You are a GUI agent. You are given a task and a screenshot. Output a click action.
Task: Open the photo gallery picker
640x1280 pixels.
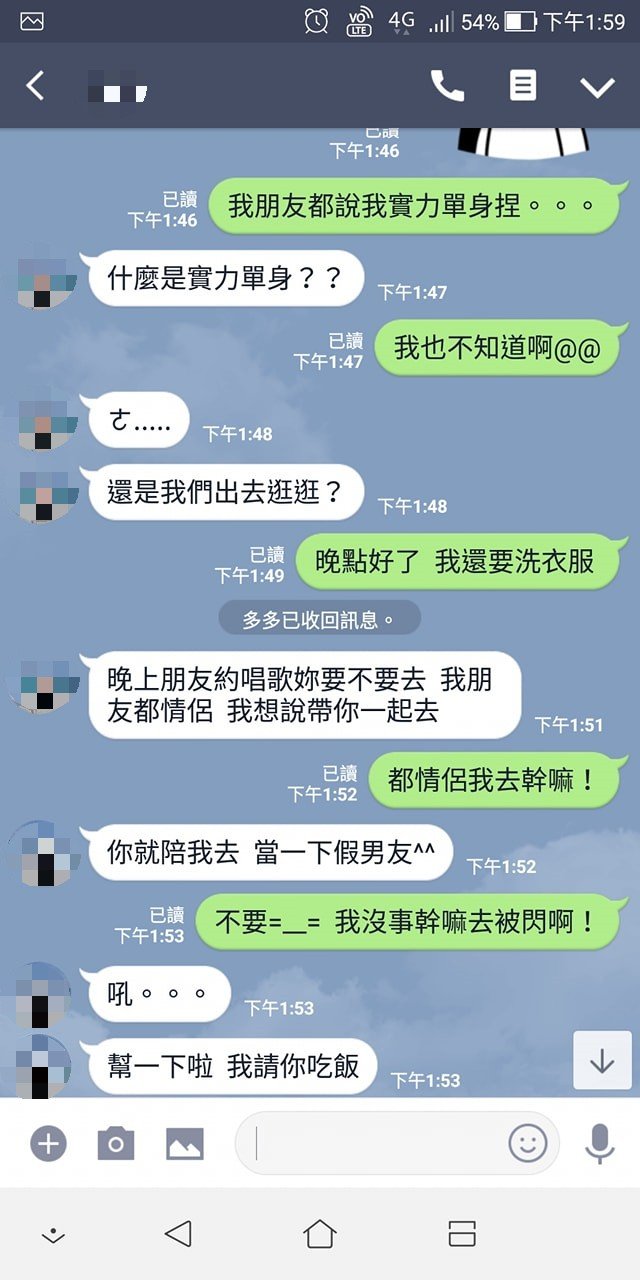(185, 1143)
